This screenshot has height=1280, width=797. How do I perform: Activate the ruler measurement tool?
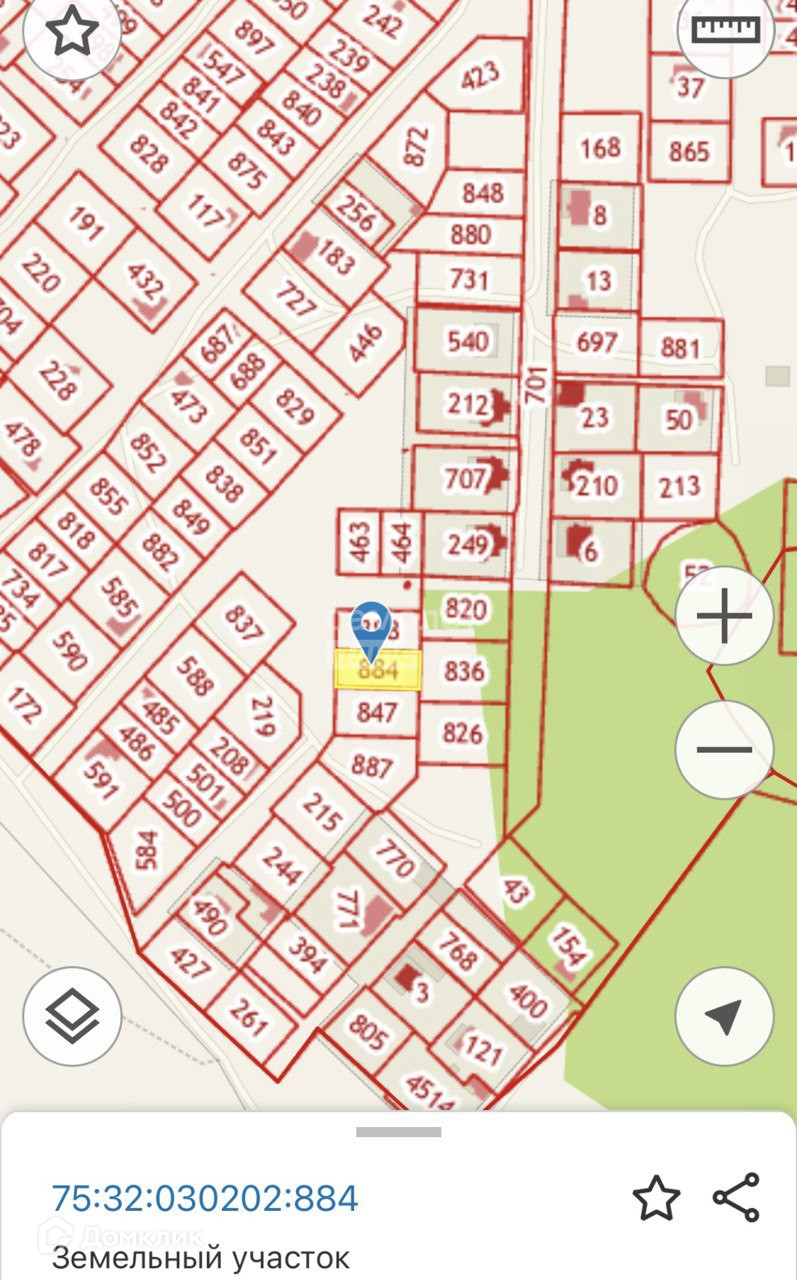[725, 30]
